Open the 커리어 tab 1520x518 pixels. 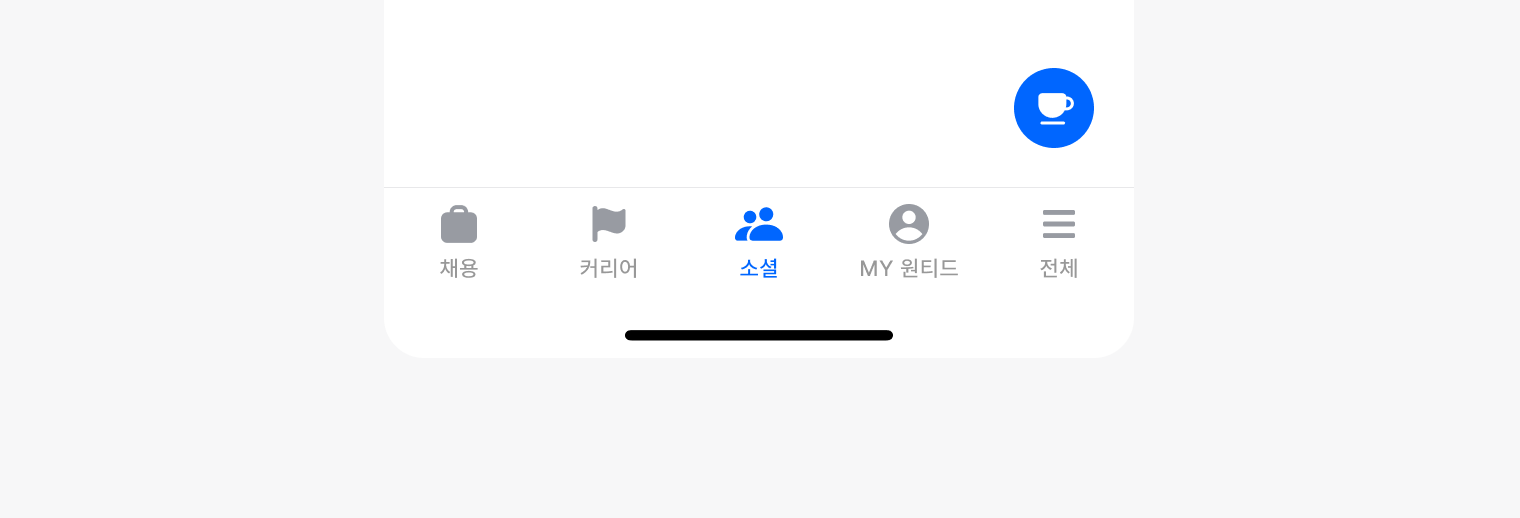click(x=608, y=241)
